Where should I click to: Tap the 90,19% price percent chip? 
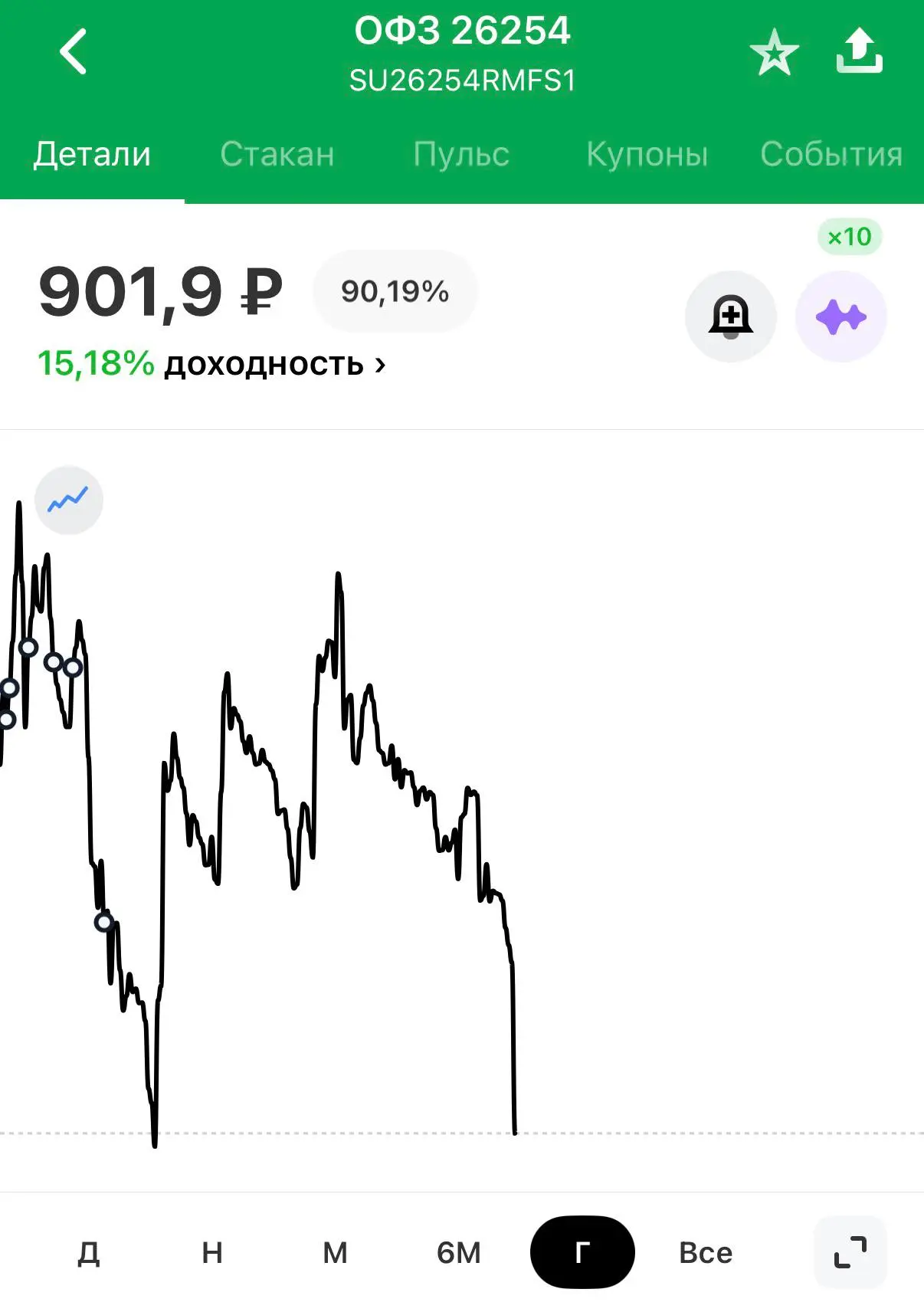point(395,291)
